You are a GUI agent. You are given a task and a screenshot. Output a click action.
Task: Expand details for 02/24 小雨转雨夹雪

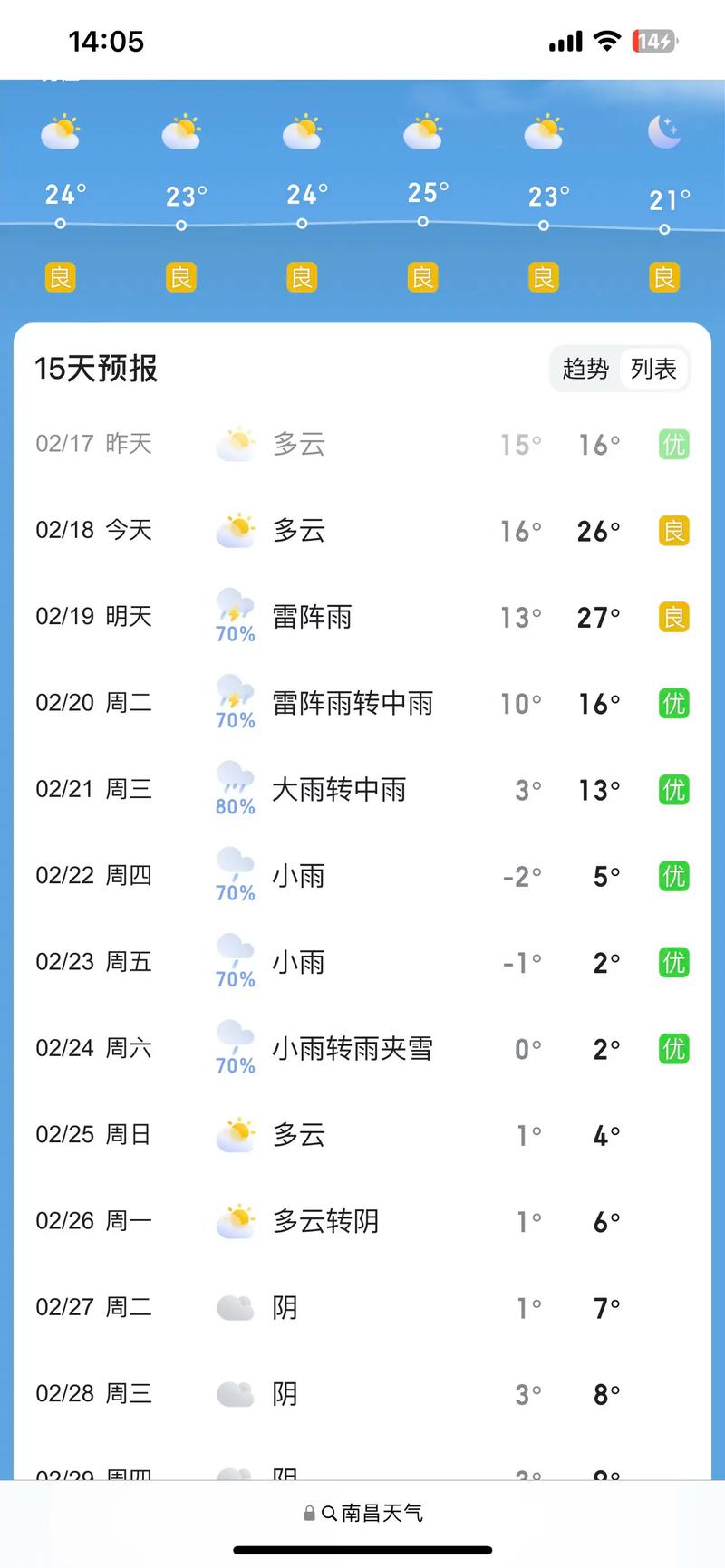(362, 1048)
